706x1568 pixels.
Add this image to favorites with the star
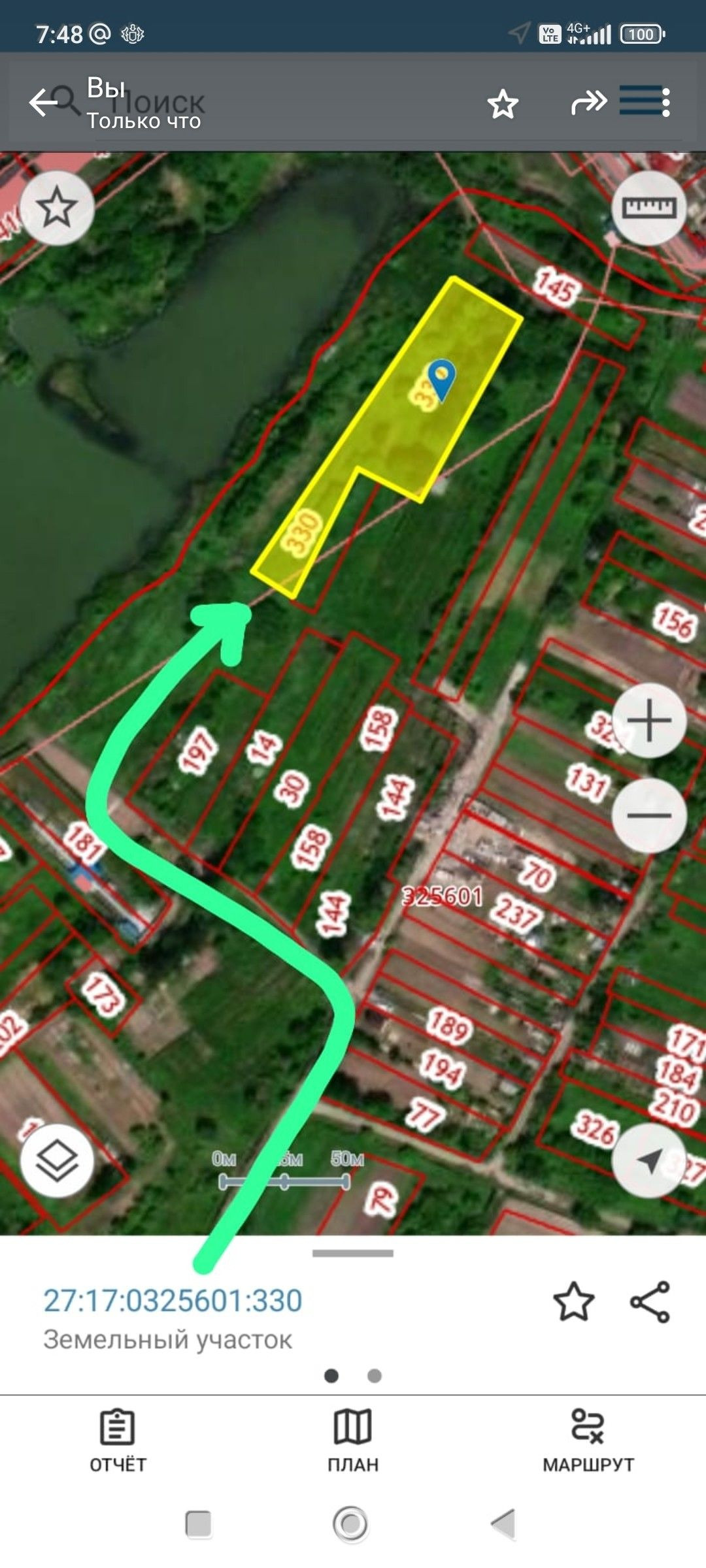pos(503,105)
